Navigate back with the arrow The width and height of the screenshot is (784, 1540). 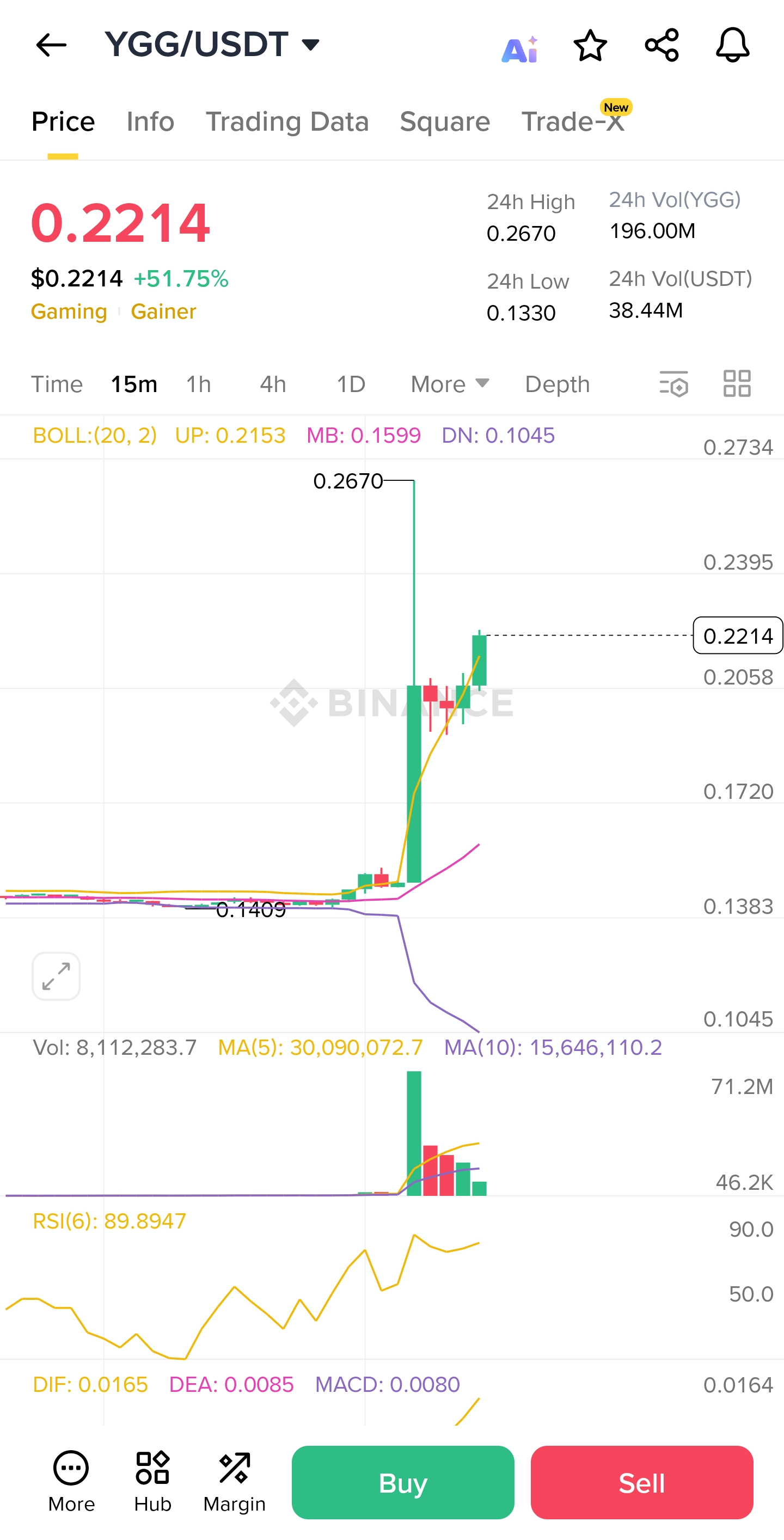[50, 45]
